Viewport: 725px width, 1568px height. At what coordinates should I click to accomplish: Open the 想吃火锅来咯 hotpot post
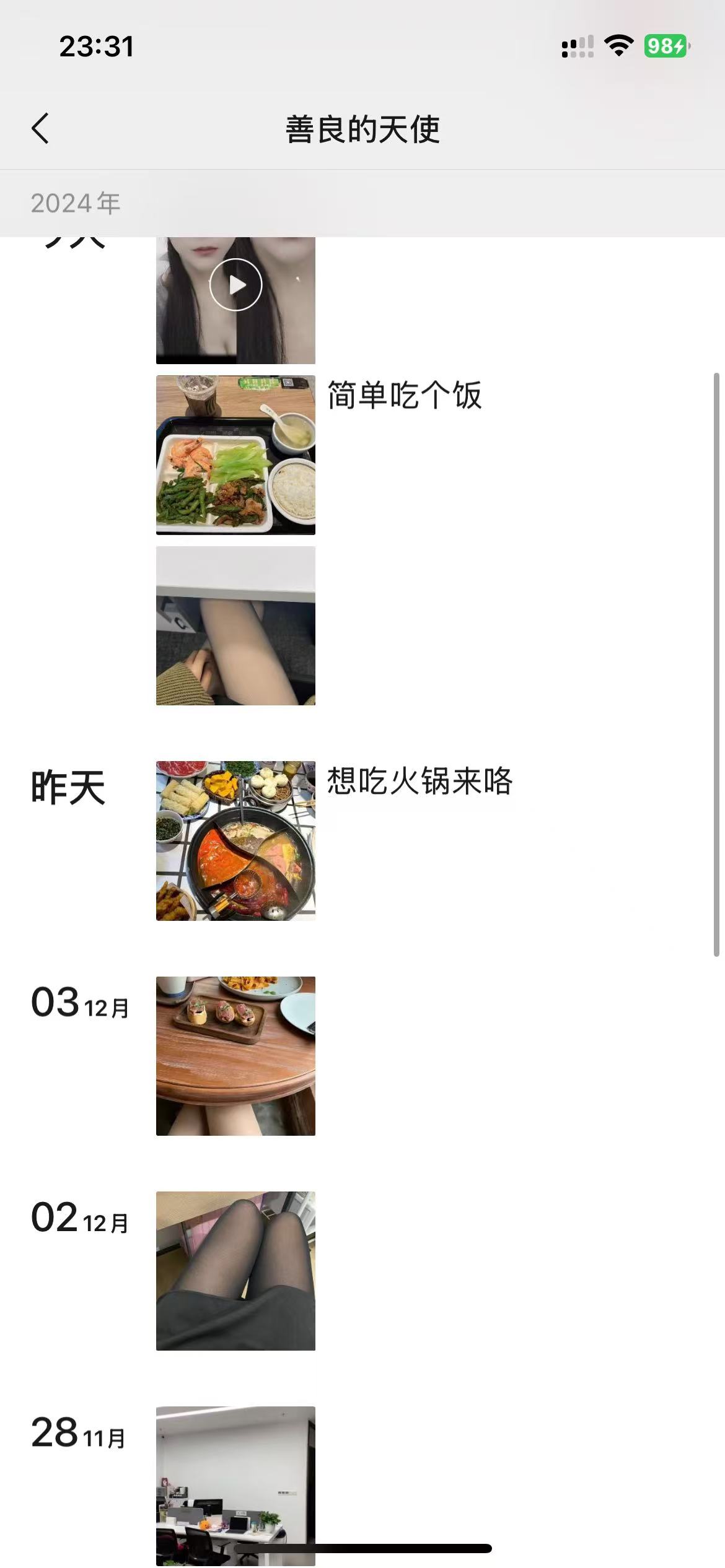[x=235, y=841]
